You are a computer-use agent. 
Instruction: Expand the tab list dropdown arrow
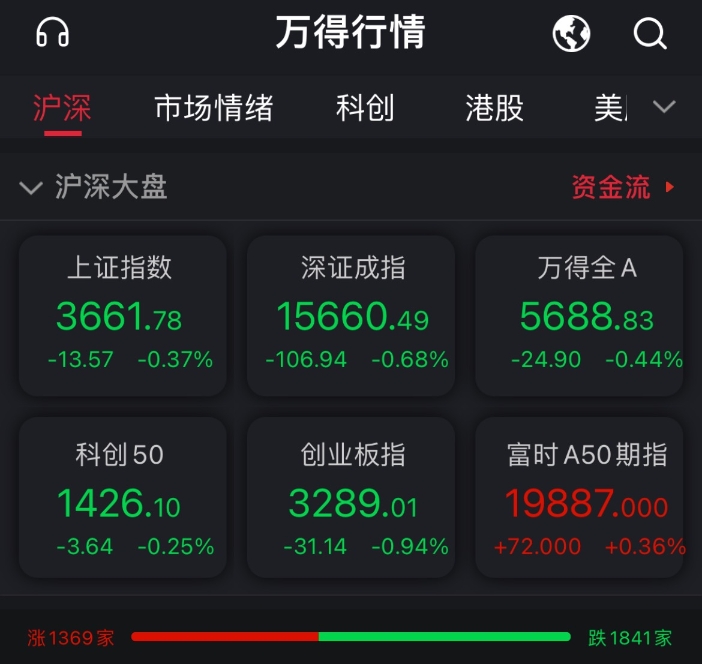coord(664,107)
